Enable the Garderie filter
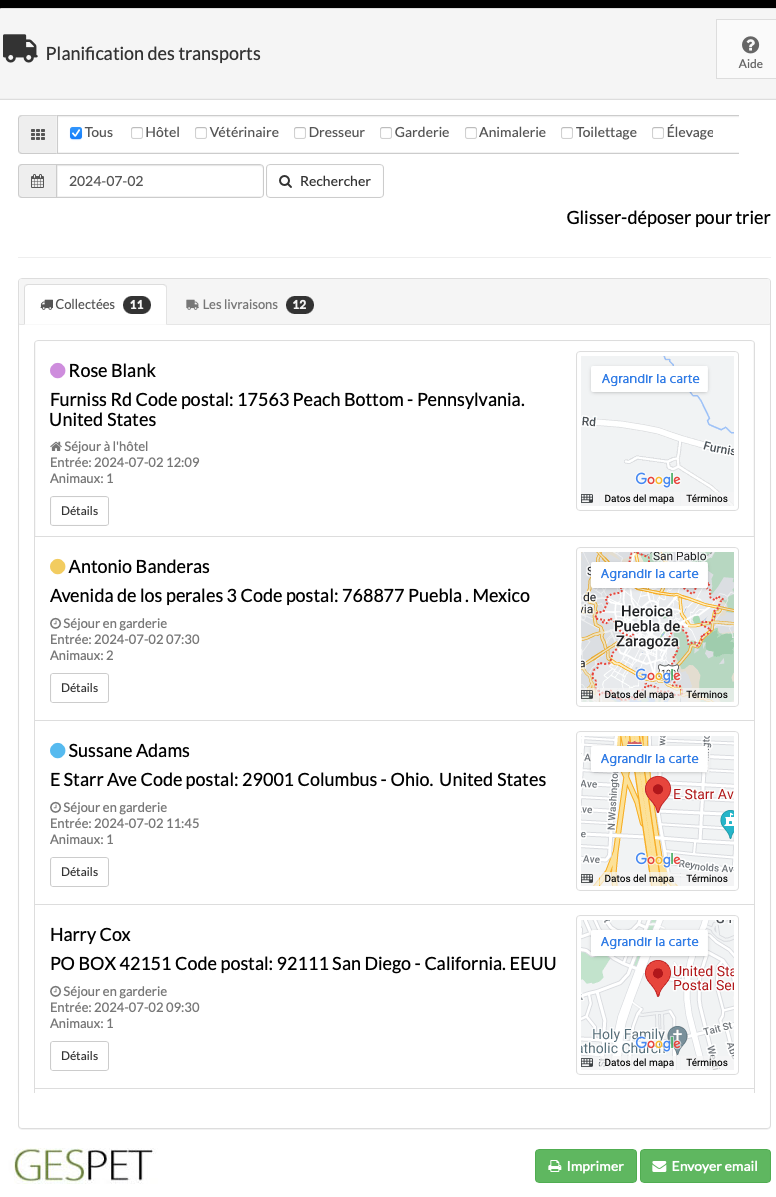This screenshot has width=776, height=1197. click(x=386, y=133)
